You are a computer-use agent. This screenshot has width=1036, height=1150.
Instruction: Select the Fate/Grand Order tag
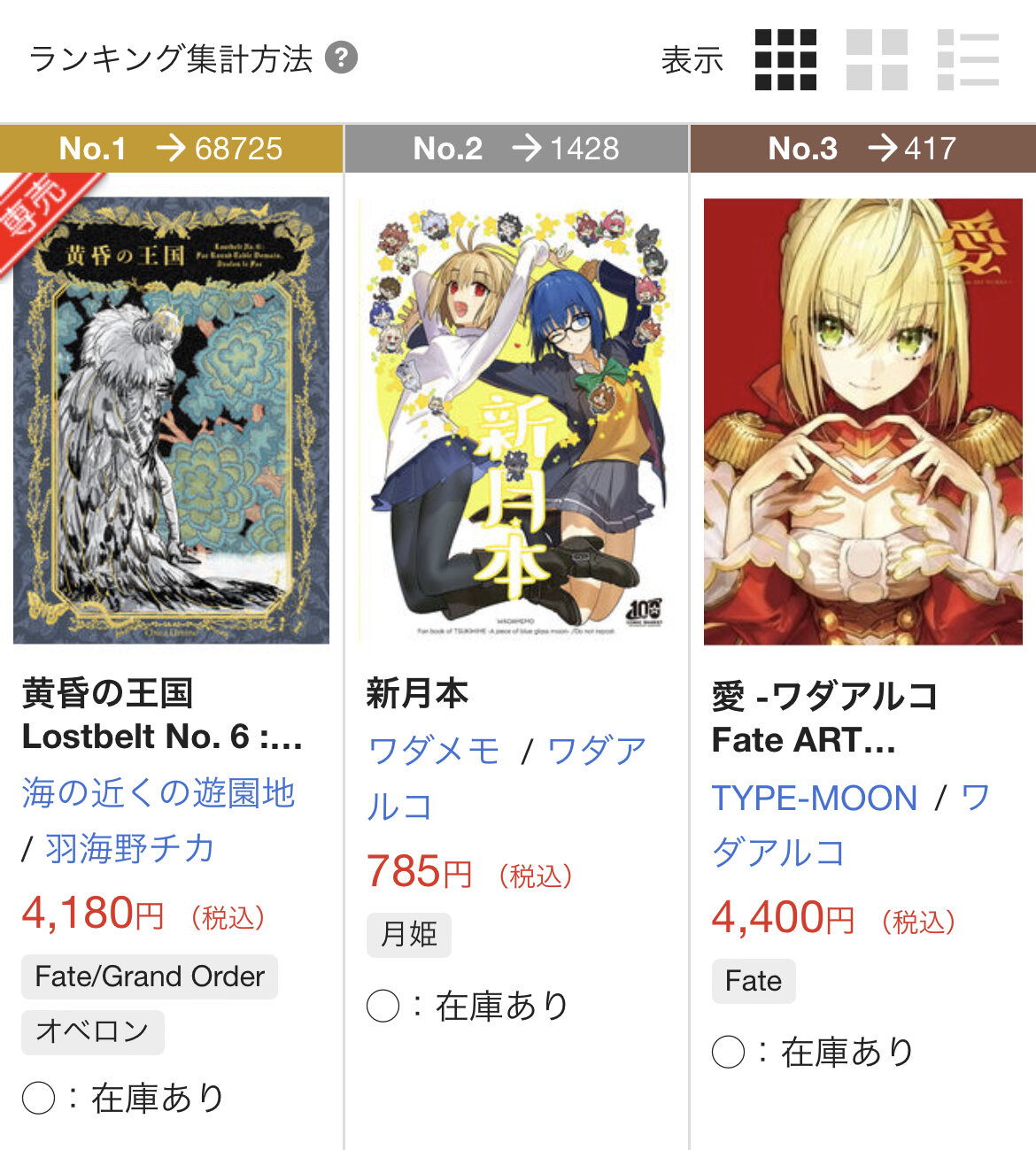click(x=149, y=976)
